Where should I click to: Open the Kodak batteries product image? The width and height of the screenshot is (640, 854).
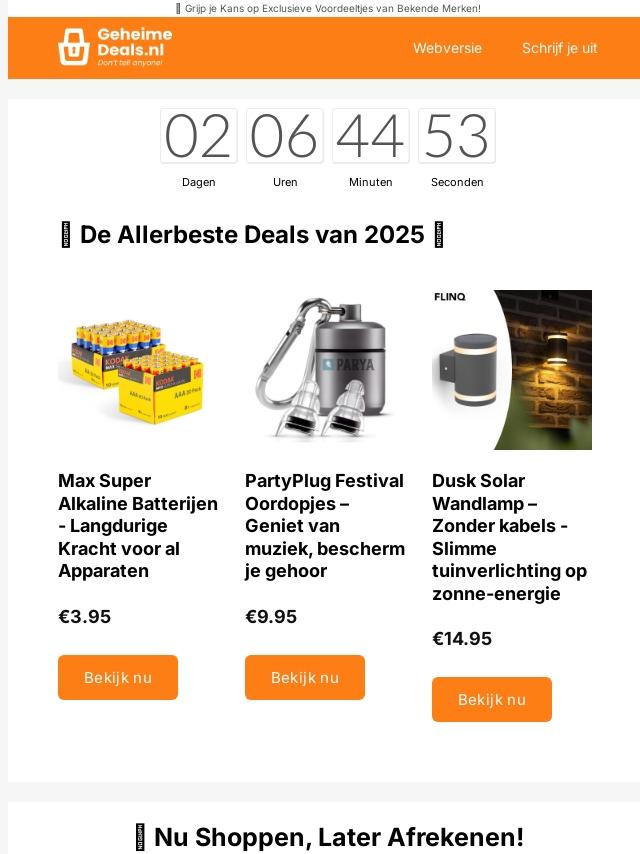pos(138,370)
